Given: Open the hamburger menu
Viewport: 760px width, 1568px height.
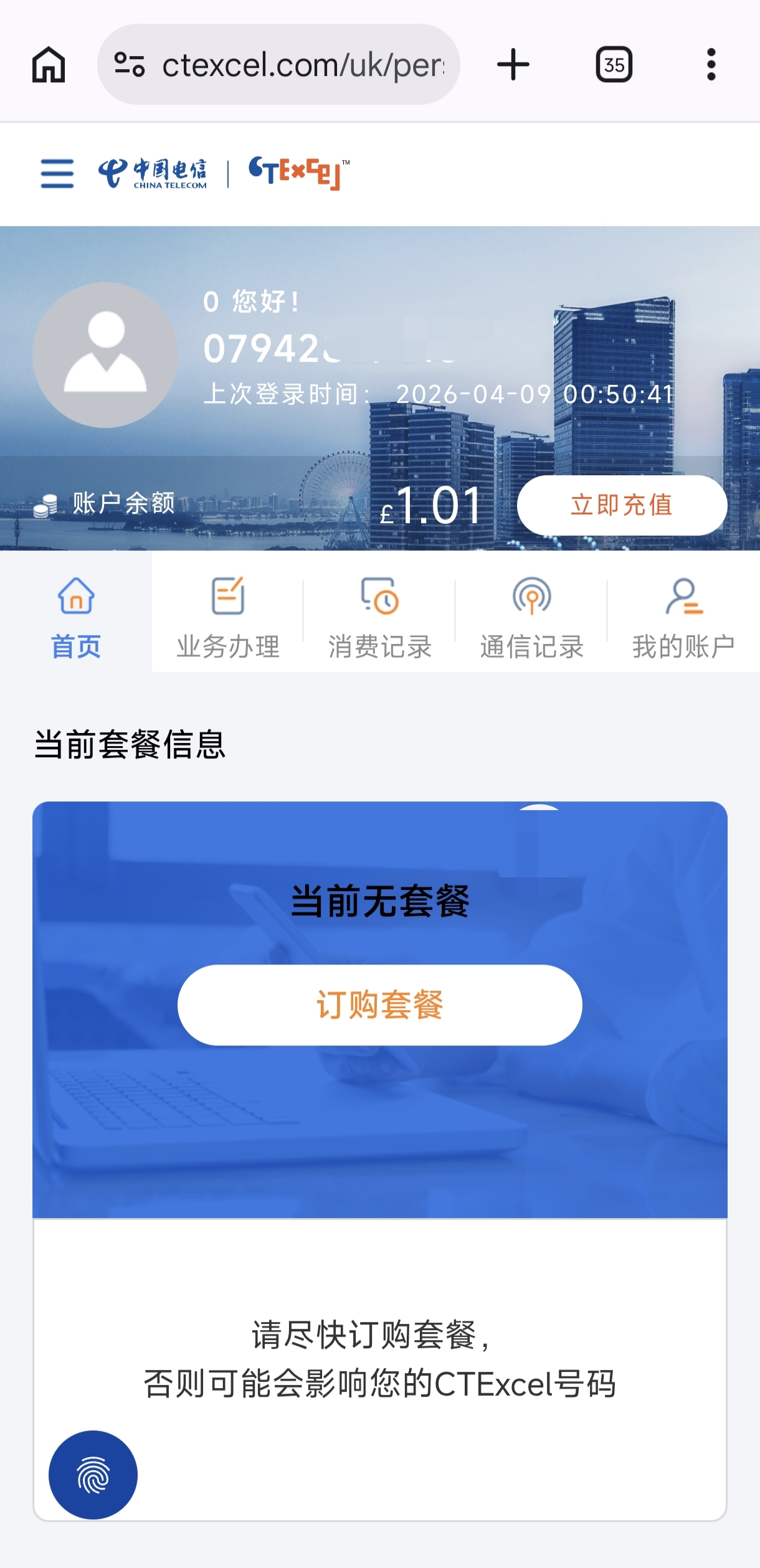Looking at the screenshot, I should pos(57,173).
